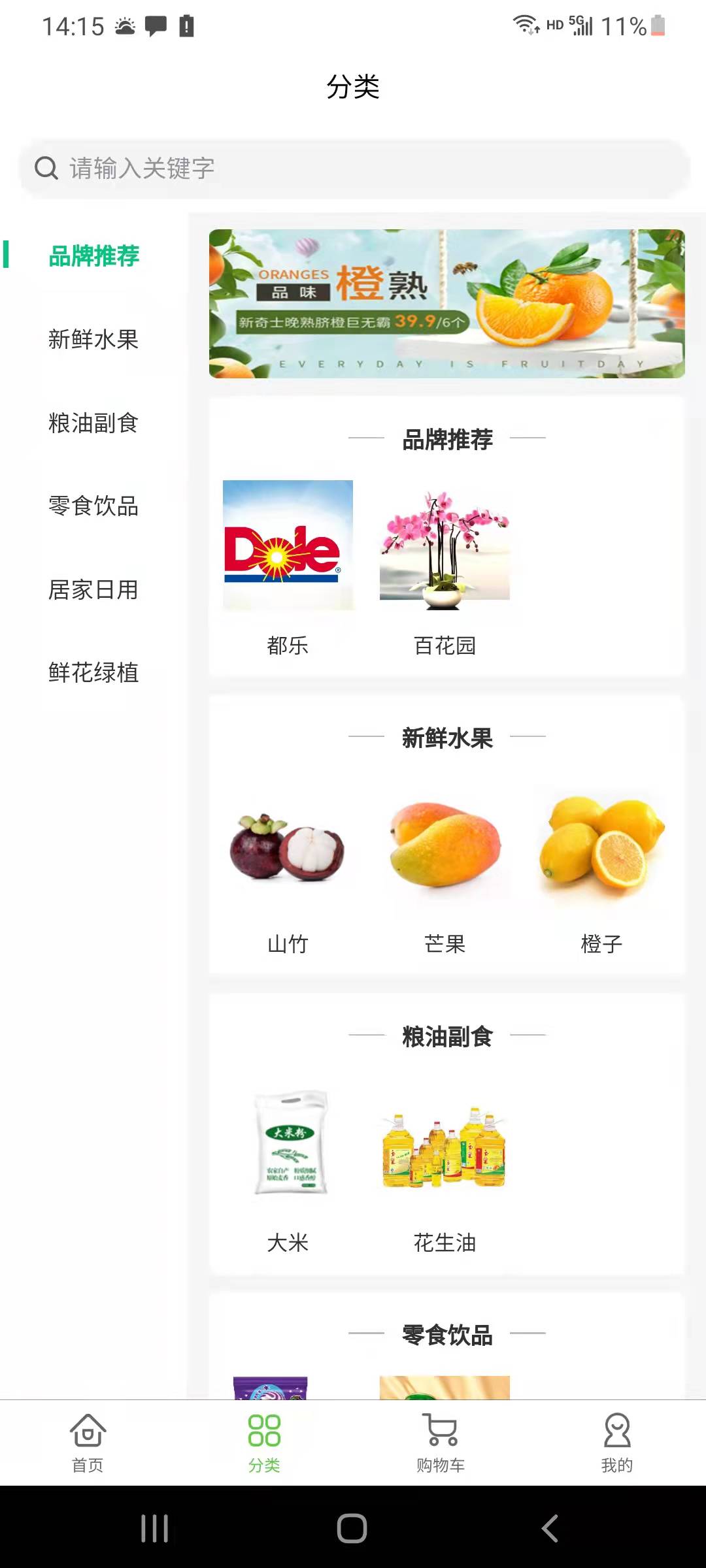
Task: Select 居家日用 in the side menu
Action: click(93, 590)
